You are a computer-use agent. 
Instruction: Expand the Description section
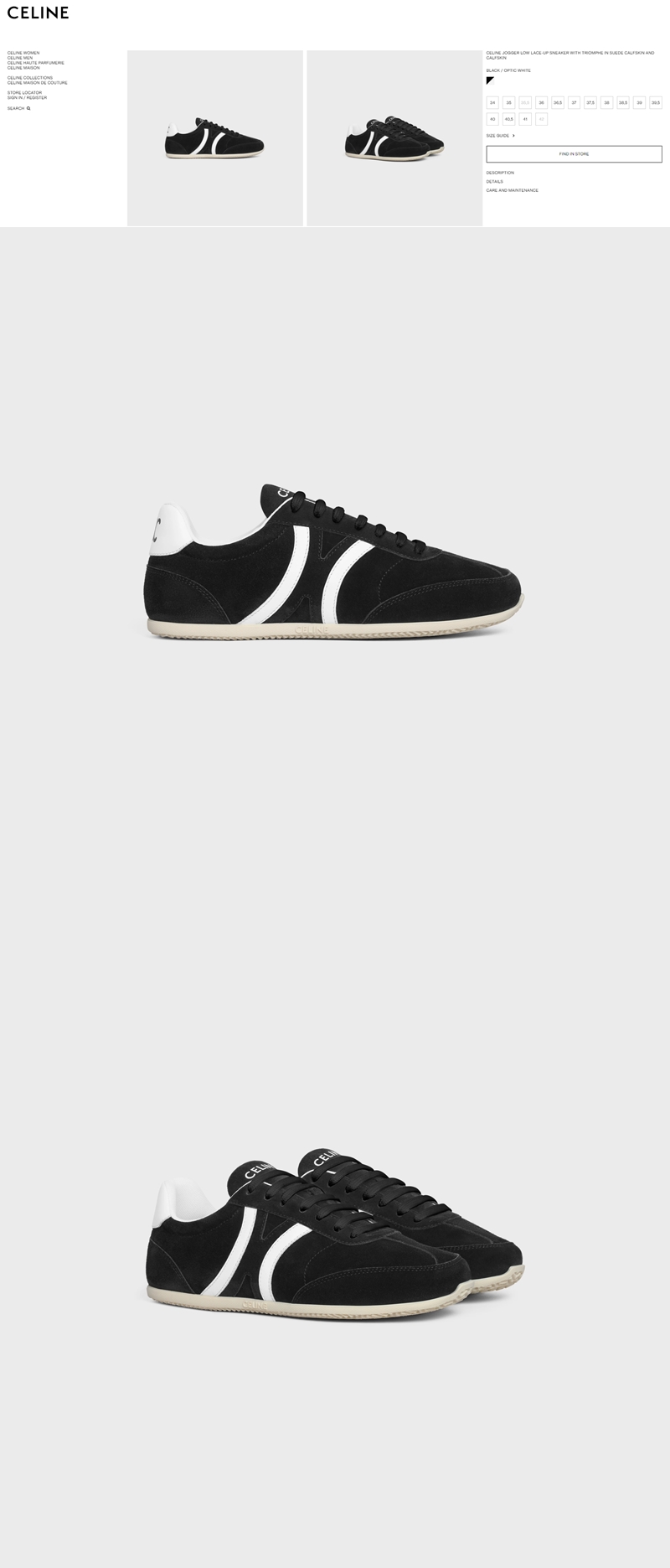(500, 173)
